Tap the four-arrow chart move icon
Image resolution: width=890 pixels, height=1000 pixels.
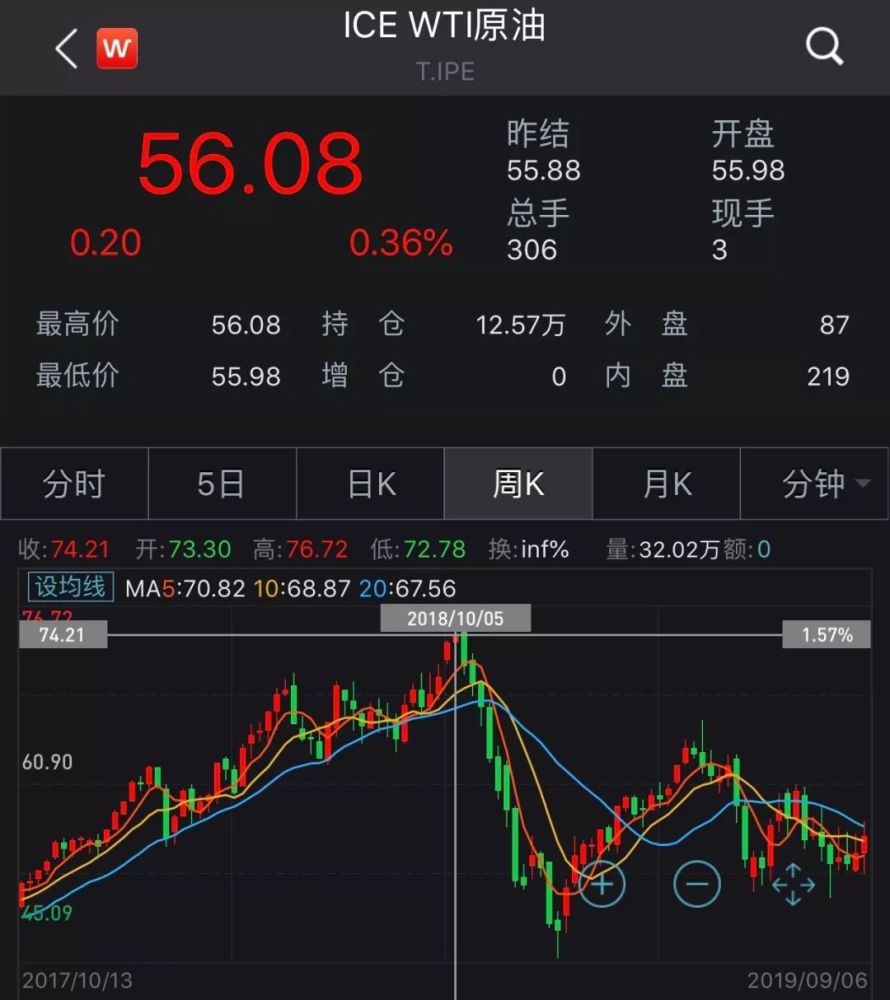[x=793, y=884]
